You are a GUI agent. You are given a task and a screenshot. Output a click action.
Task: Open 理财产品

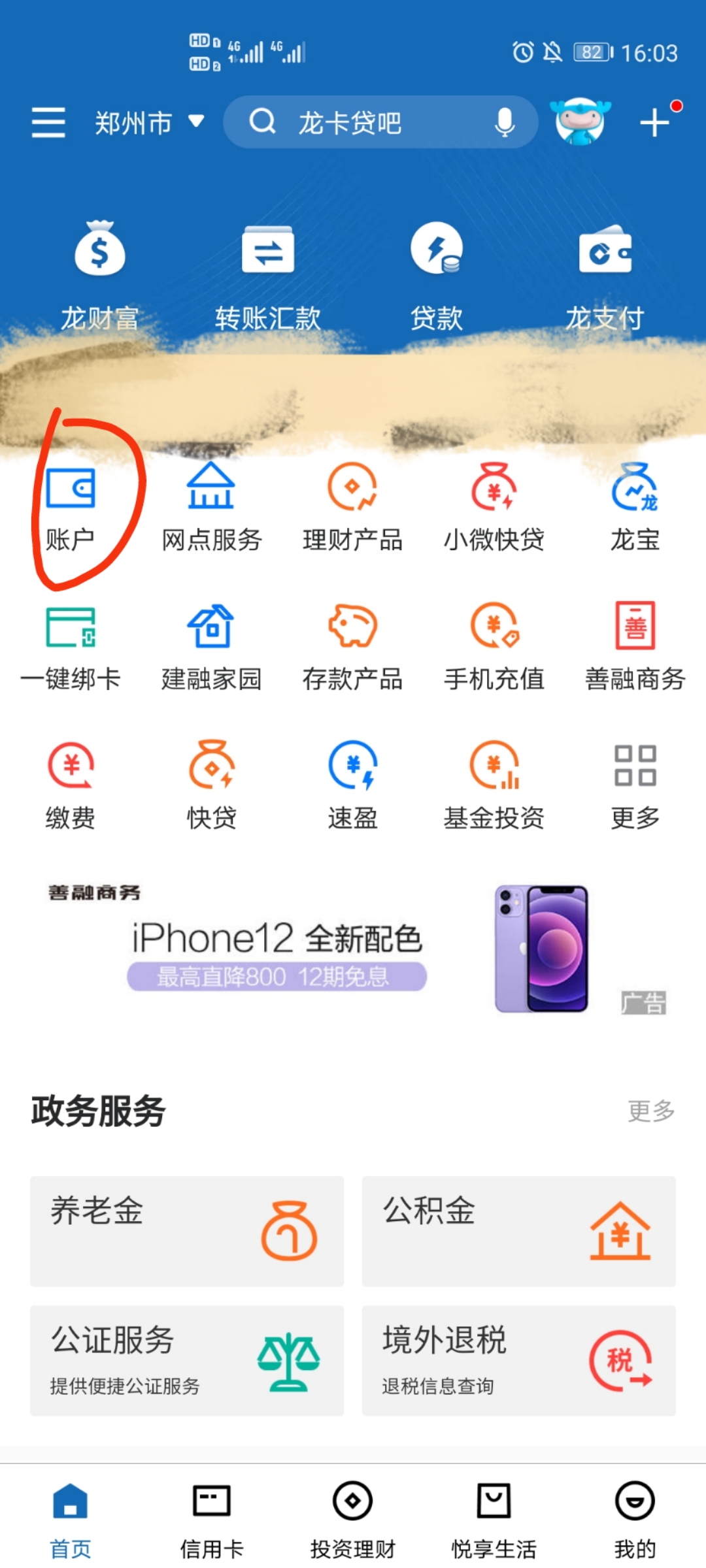[352, 508]
